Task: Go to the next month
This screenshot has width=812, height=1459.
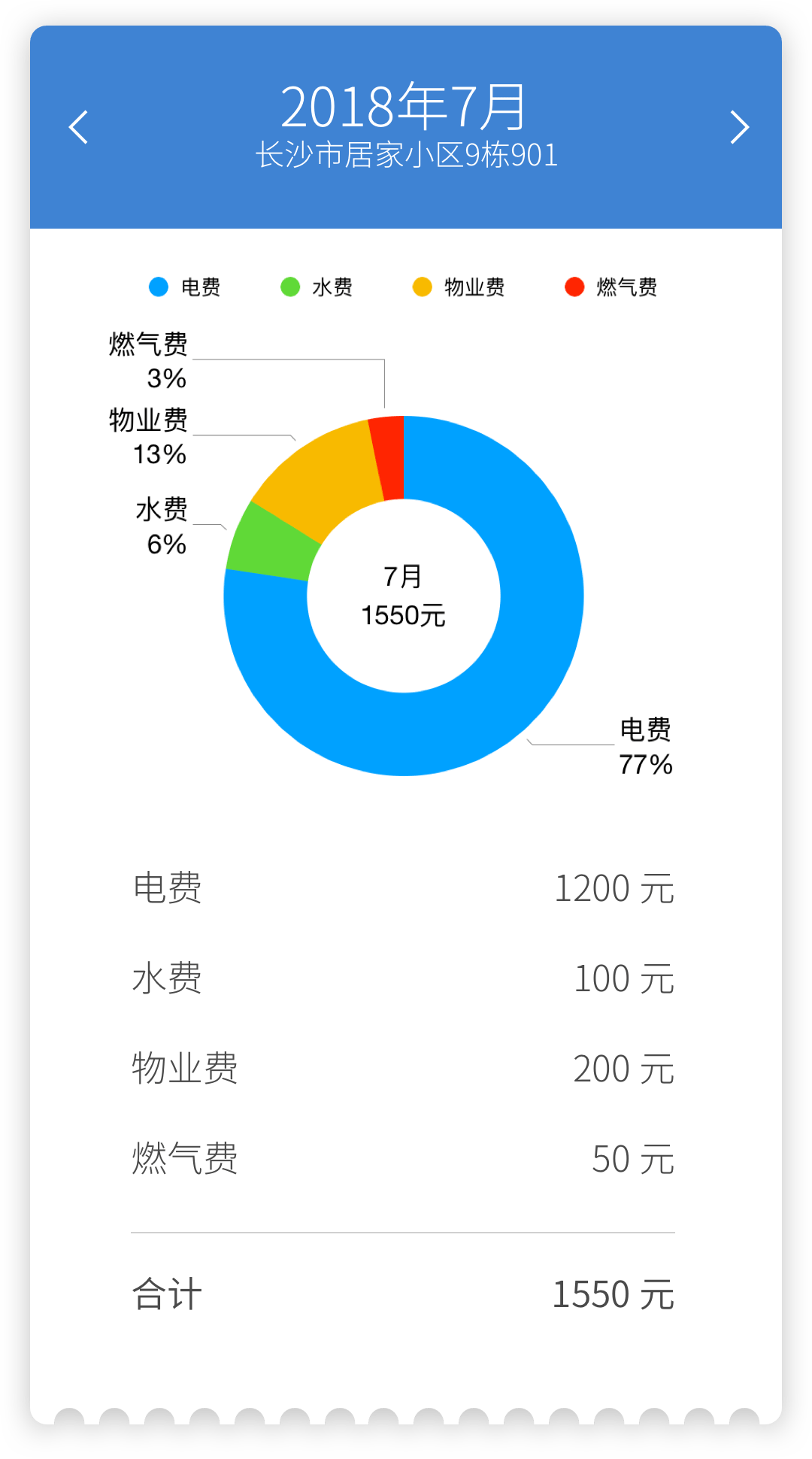Action: click(740, 127)
